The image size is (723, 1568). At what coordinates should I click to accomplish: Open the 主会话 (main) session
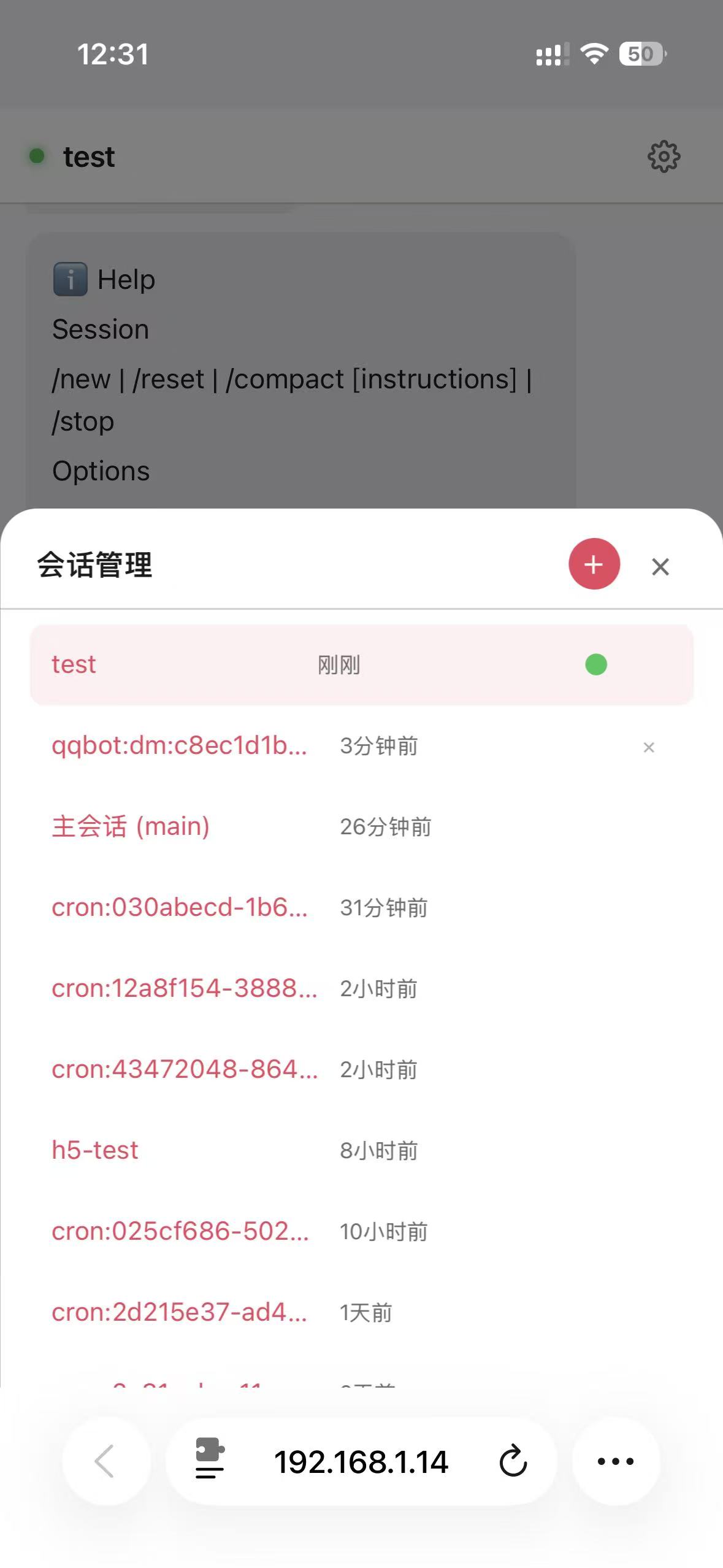pos(130,826)
